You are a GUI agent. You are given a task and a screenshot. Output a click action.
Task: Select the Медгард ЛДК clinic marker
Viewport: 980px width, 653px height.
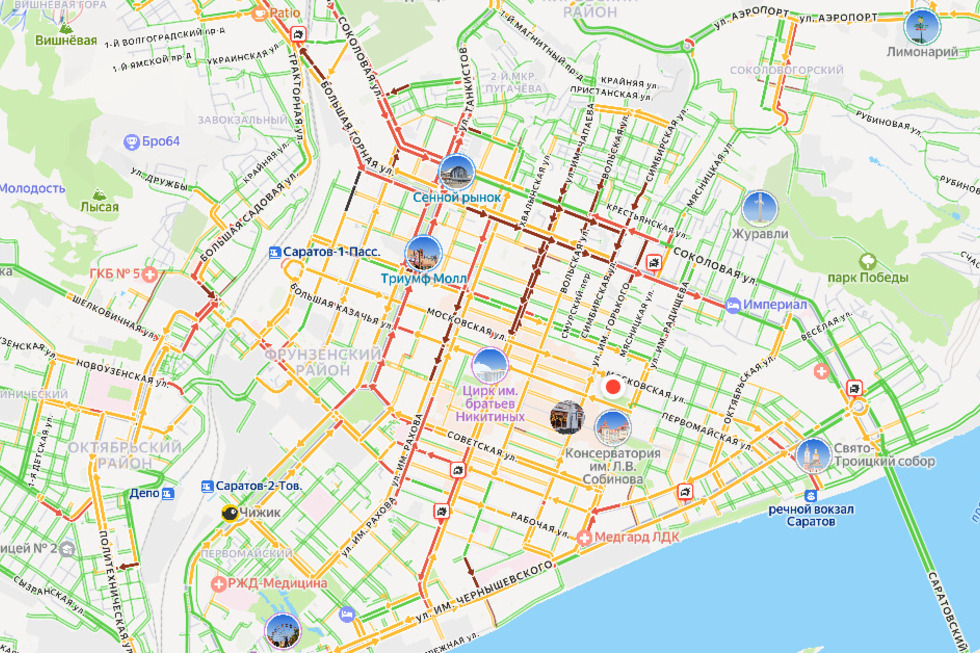coord(585,538)
